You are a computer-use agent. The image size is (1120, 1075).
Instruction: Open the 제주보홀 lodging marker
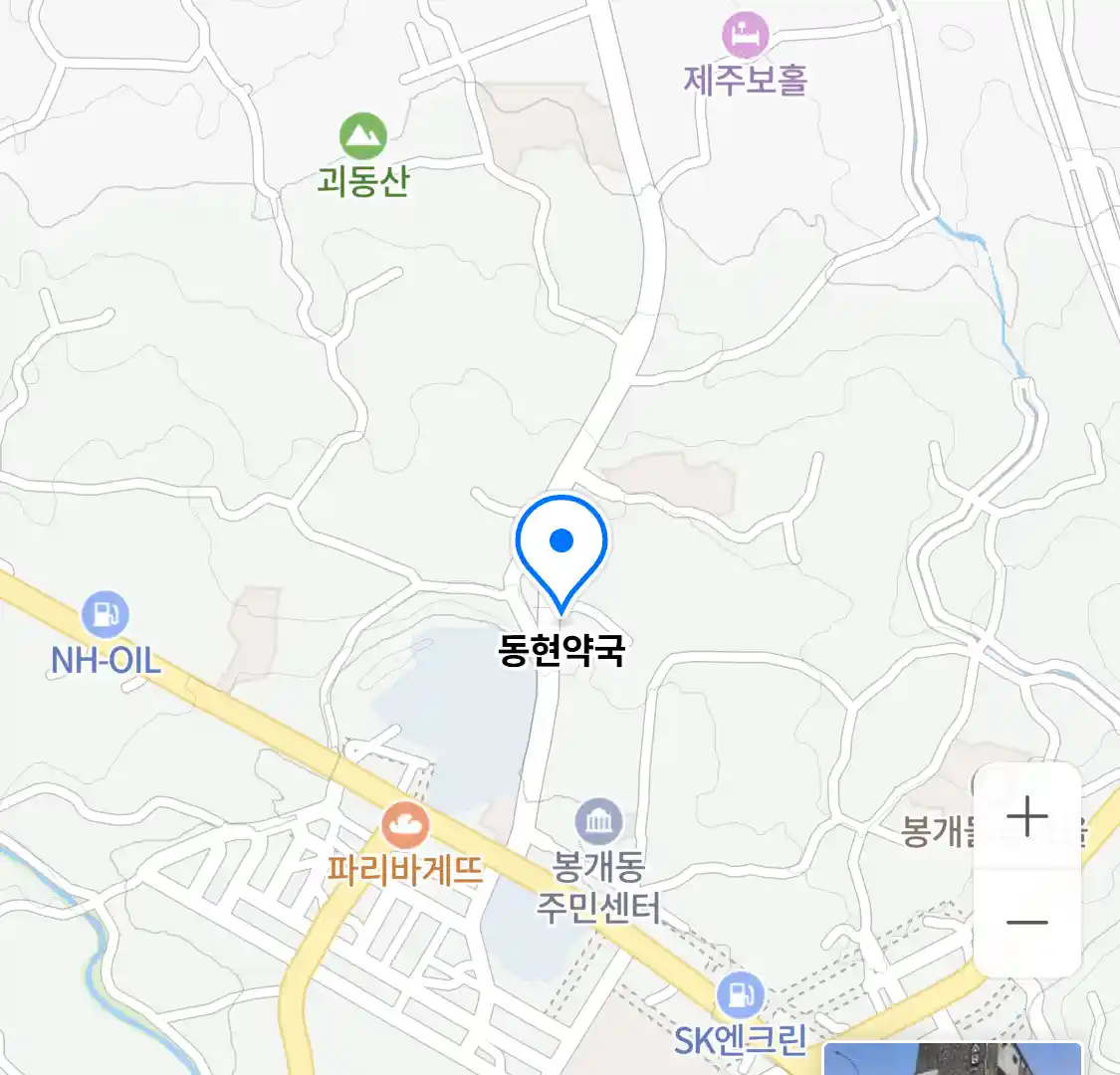click(746, 37)
